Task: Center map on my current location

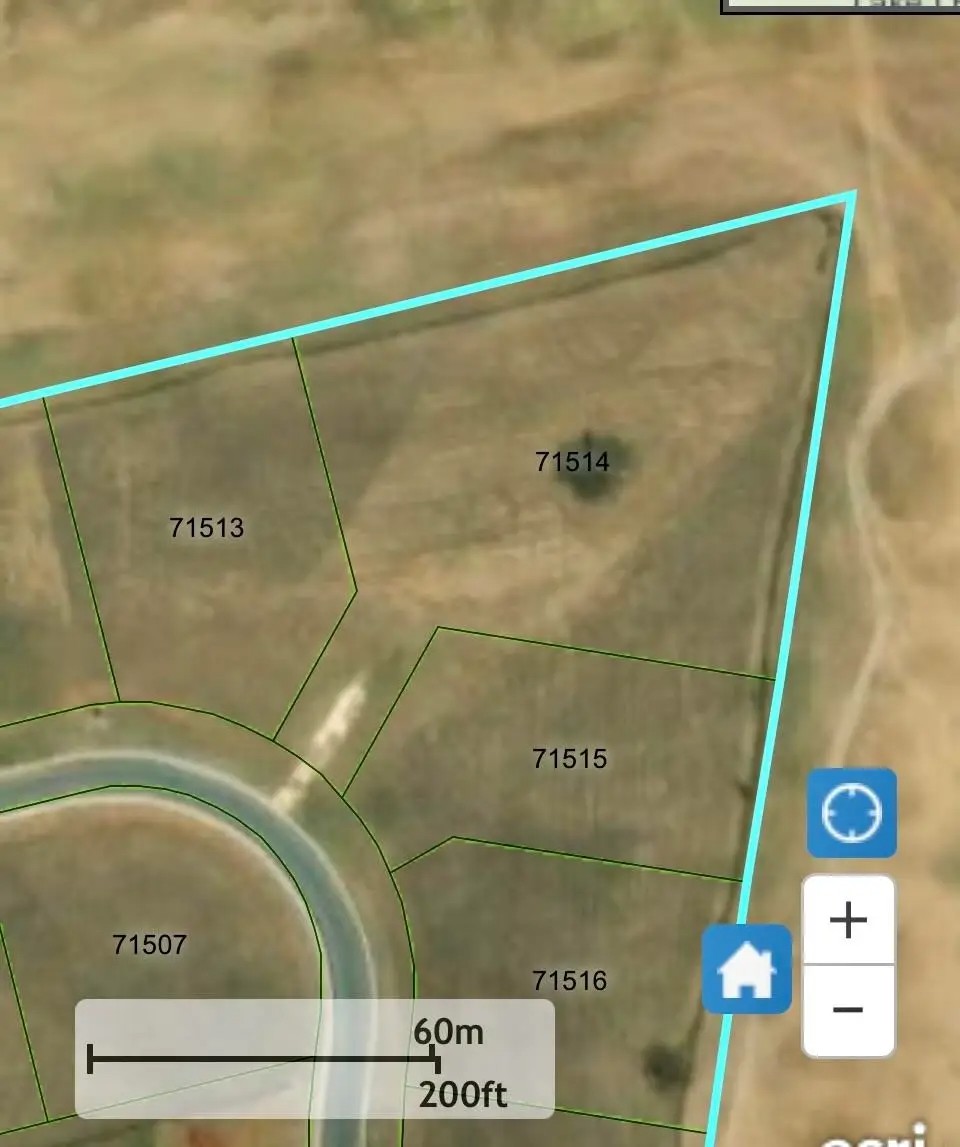Action: coord(851,812)
